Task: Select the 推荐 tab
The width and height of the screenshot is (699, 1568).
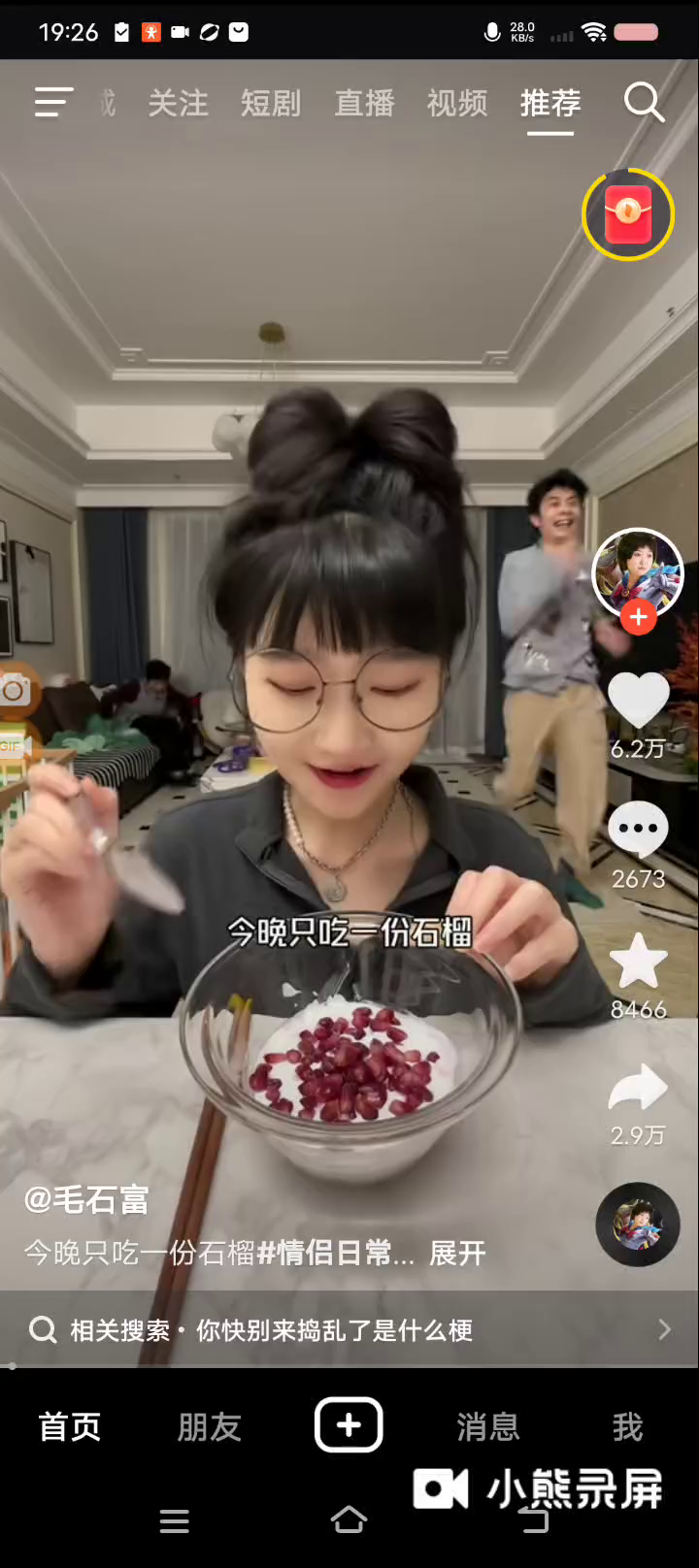Action: coord(550,103)
